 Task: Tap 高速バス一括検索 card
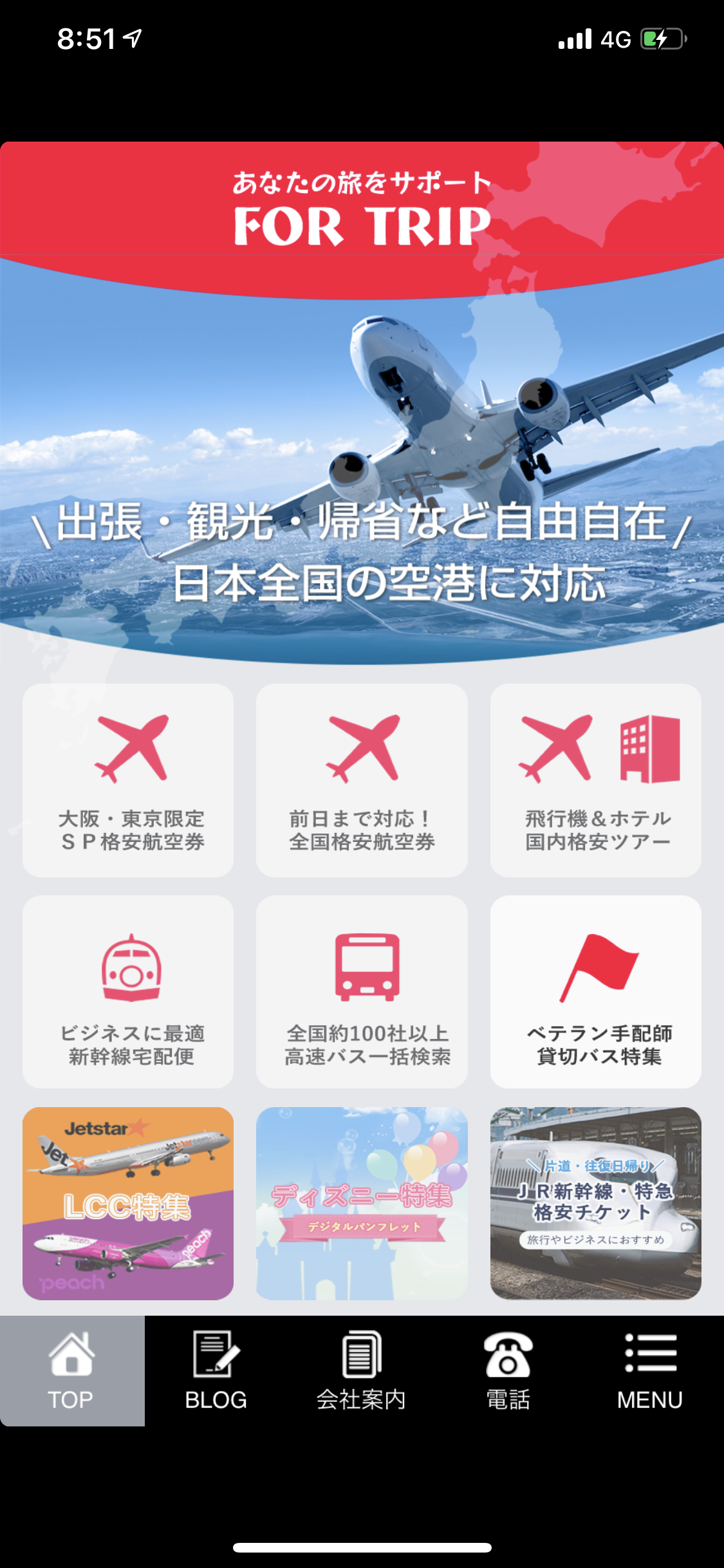pos(362,992)
